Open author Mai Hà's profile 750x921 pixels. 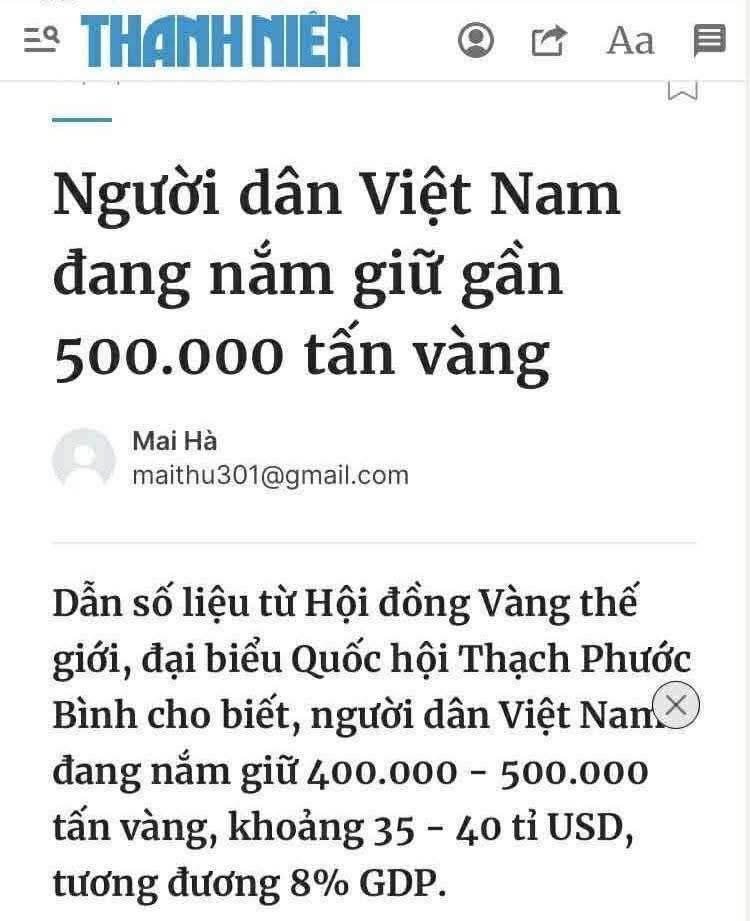point(174,441)
